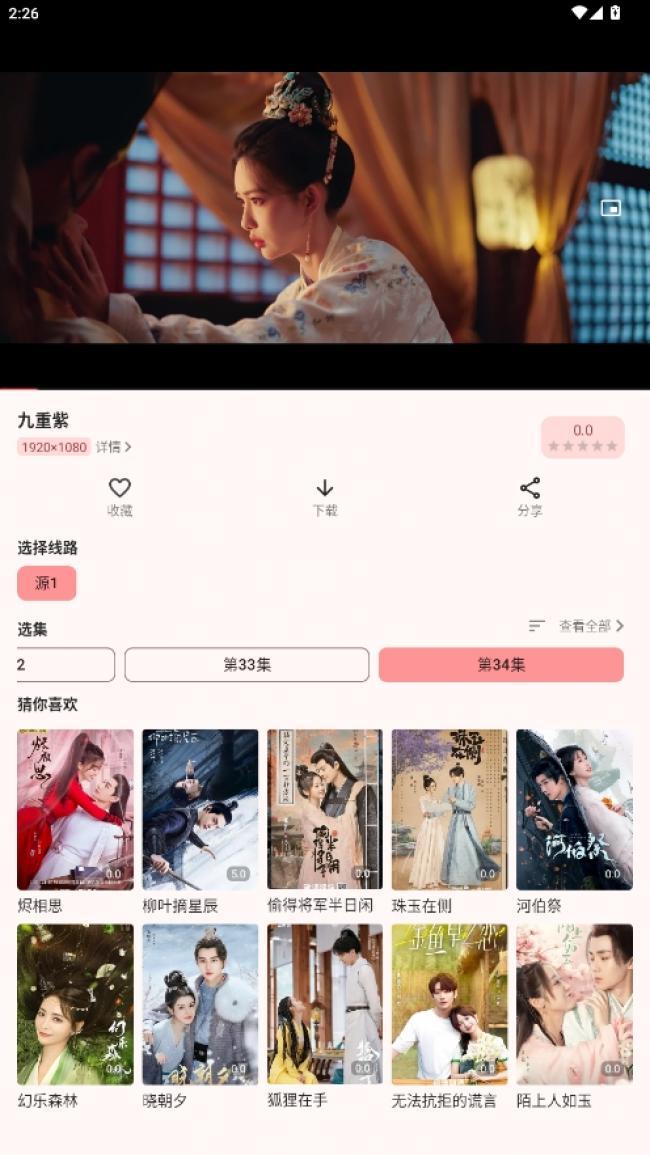Open the 烬相思 recommendation

click(75, 810)
